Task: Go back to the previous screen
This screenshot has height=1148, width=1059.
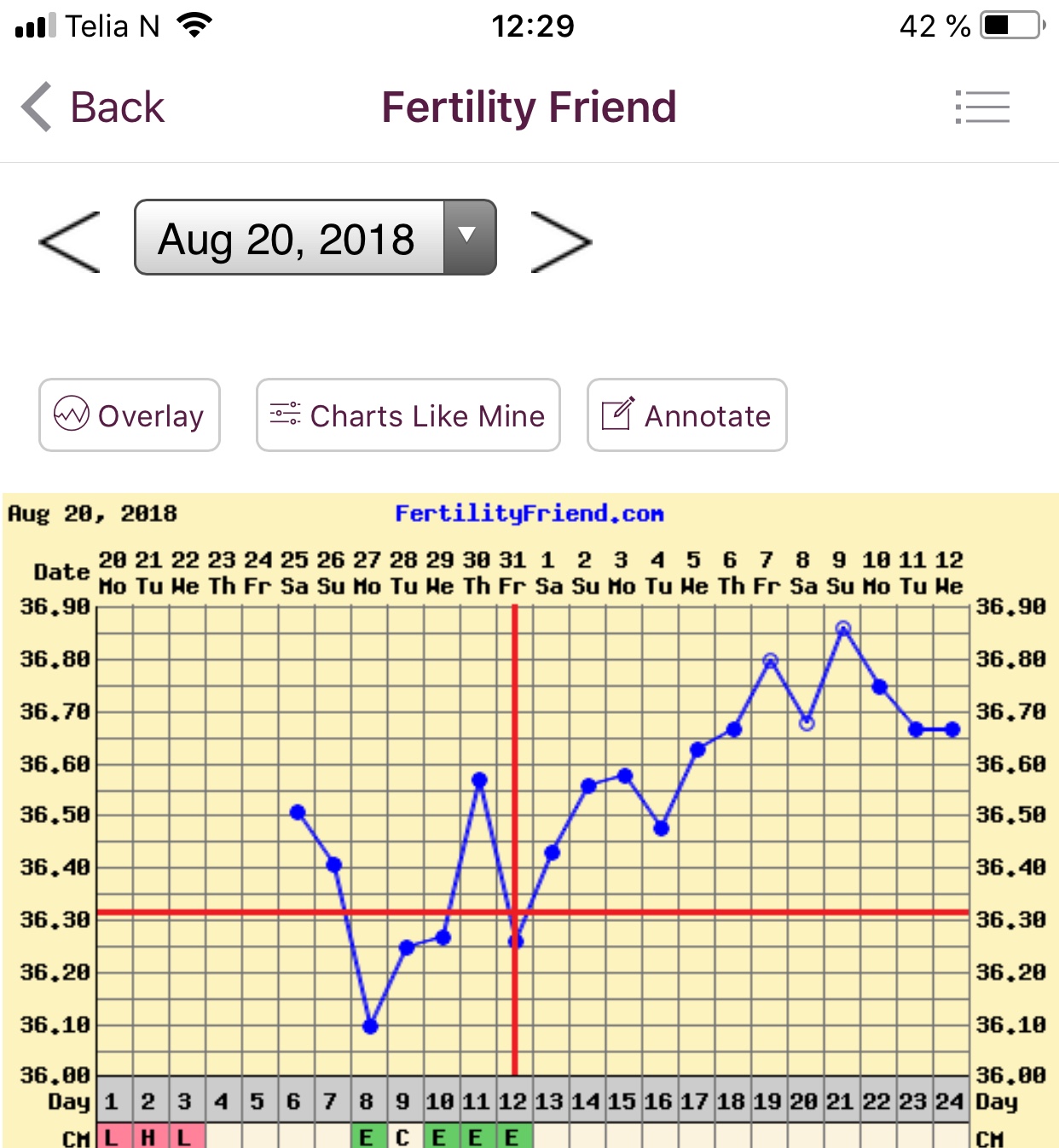Action: 94,107
